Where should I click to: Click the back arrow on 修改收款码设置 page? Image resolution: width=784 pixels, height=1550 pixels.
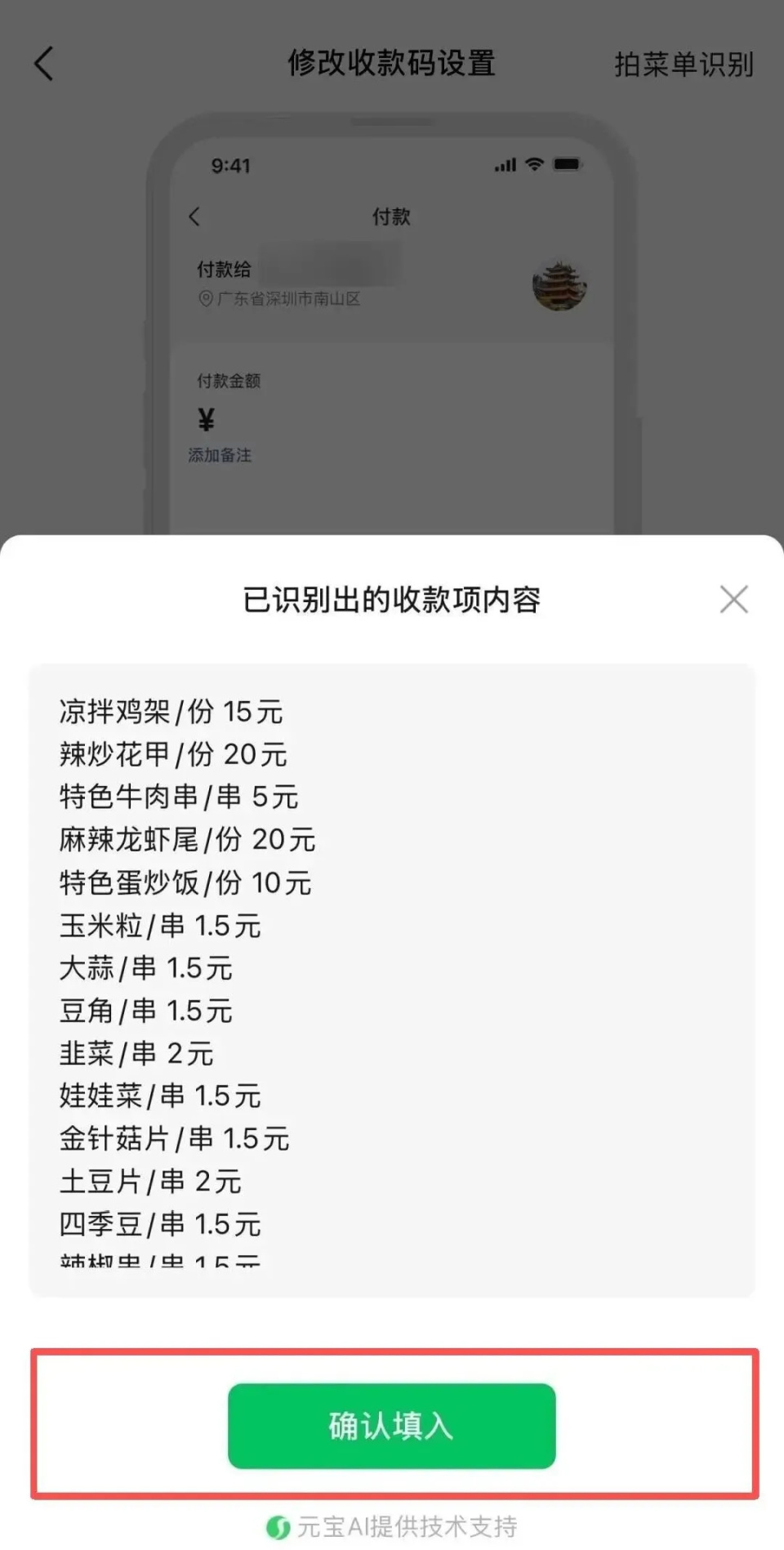pyautogui.click(x=45, y=64)
